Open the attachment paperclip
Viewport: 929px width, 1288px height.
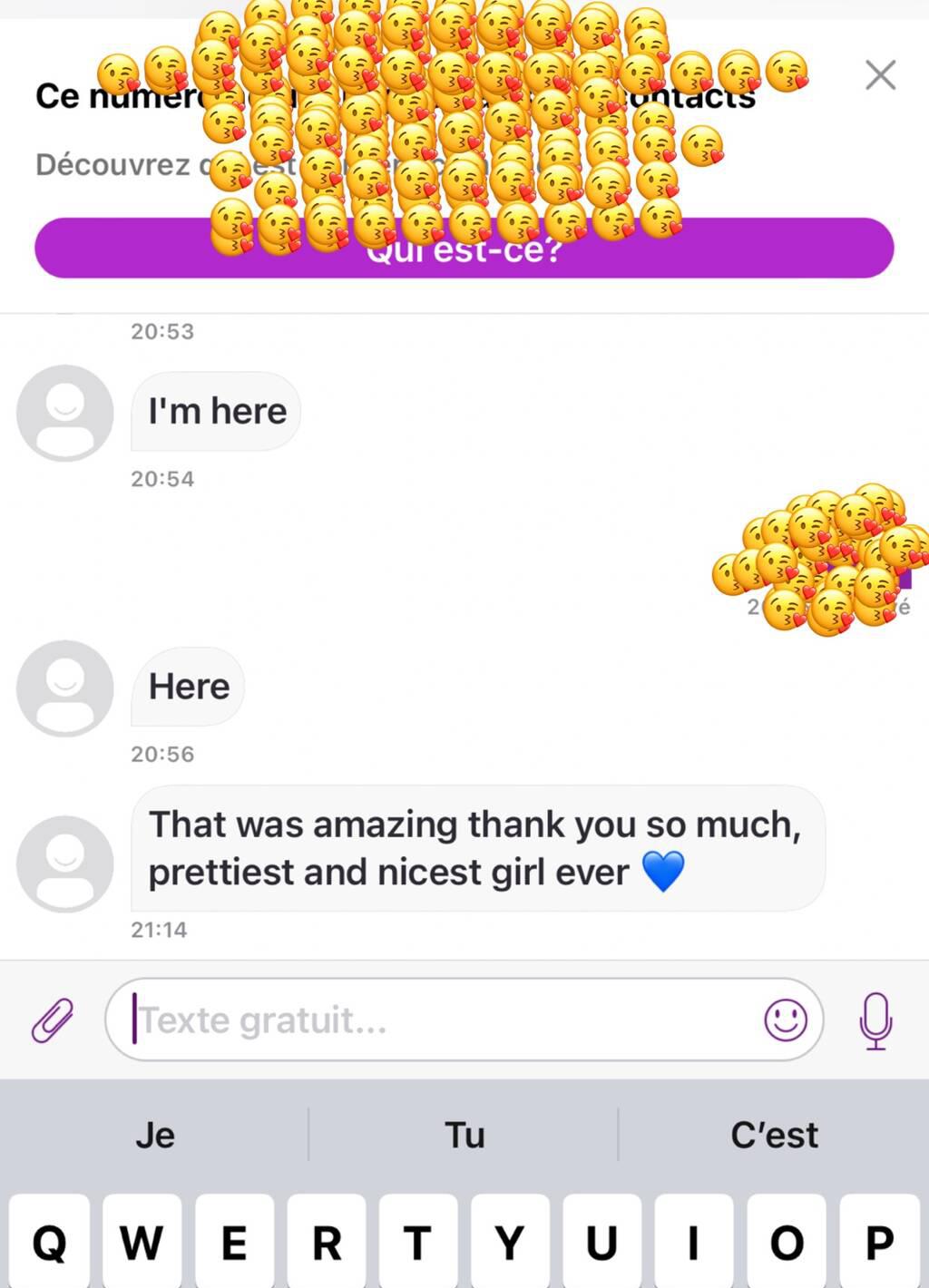[x=53, y=1020]
